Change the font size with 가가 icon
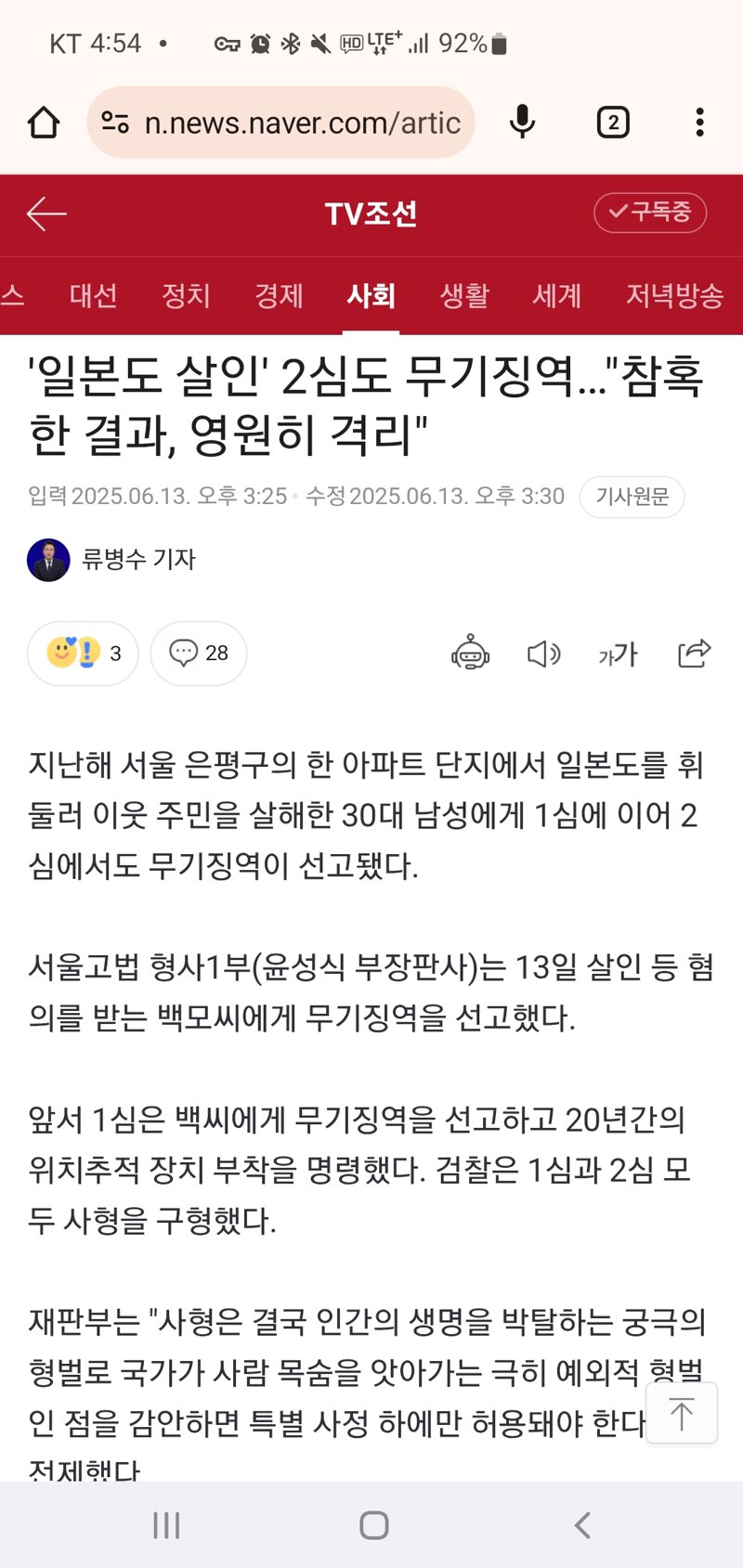 618,654
